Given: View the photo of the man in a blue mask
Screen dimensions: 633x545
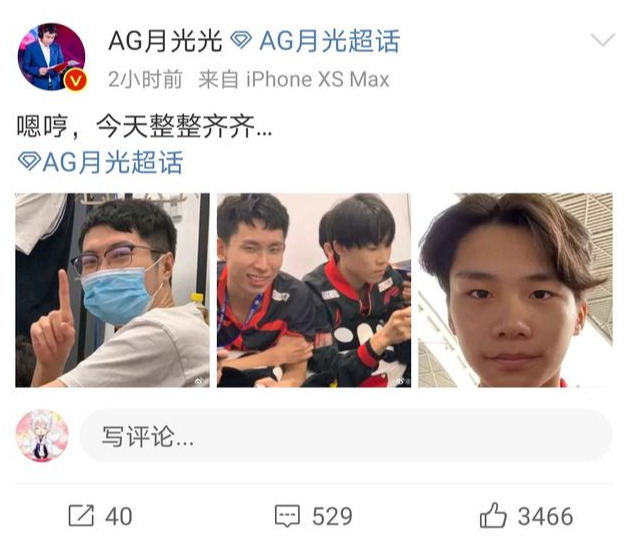Looking at the screenshot, I should click(x=112, y=290).
